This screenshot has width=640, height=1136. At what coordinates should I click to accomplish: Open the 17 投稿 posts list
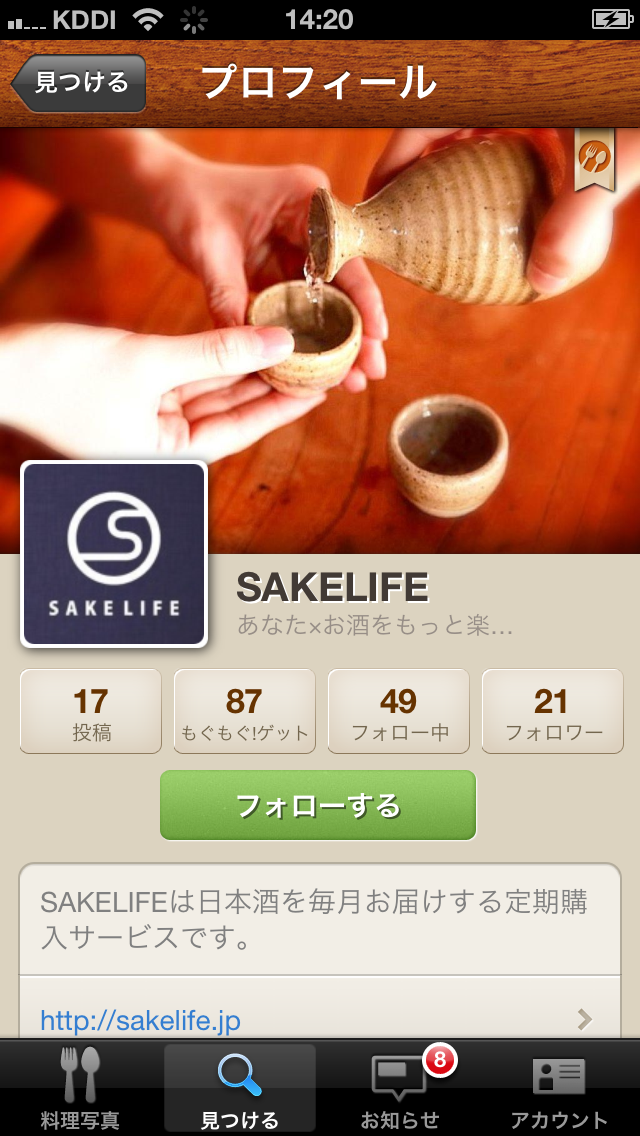[91, 711]
